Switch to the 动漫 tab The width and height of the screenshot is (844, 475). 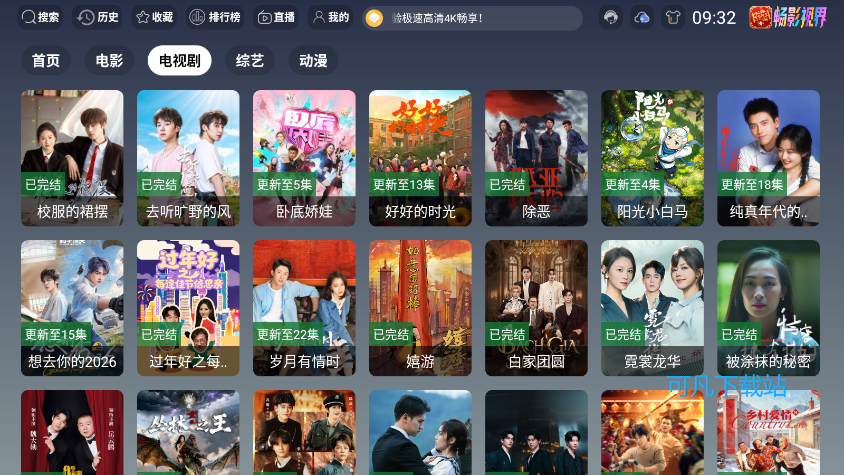click(313, 61)
